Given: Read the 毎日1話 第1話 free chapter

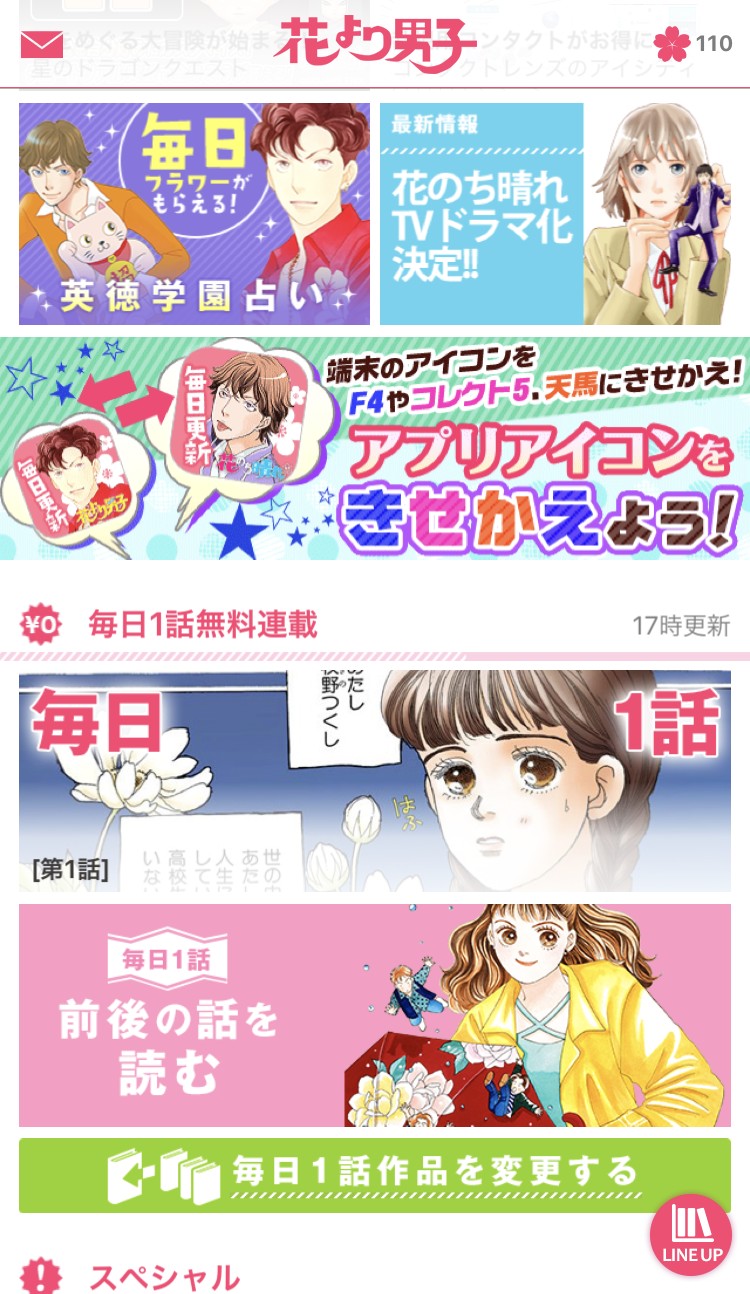Looking at the screenshot, I should coord(375,781).
